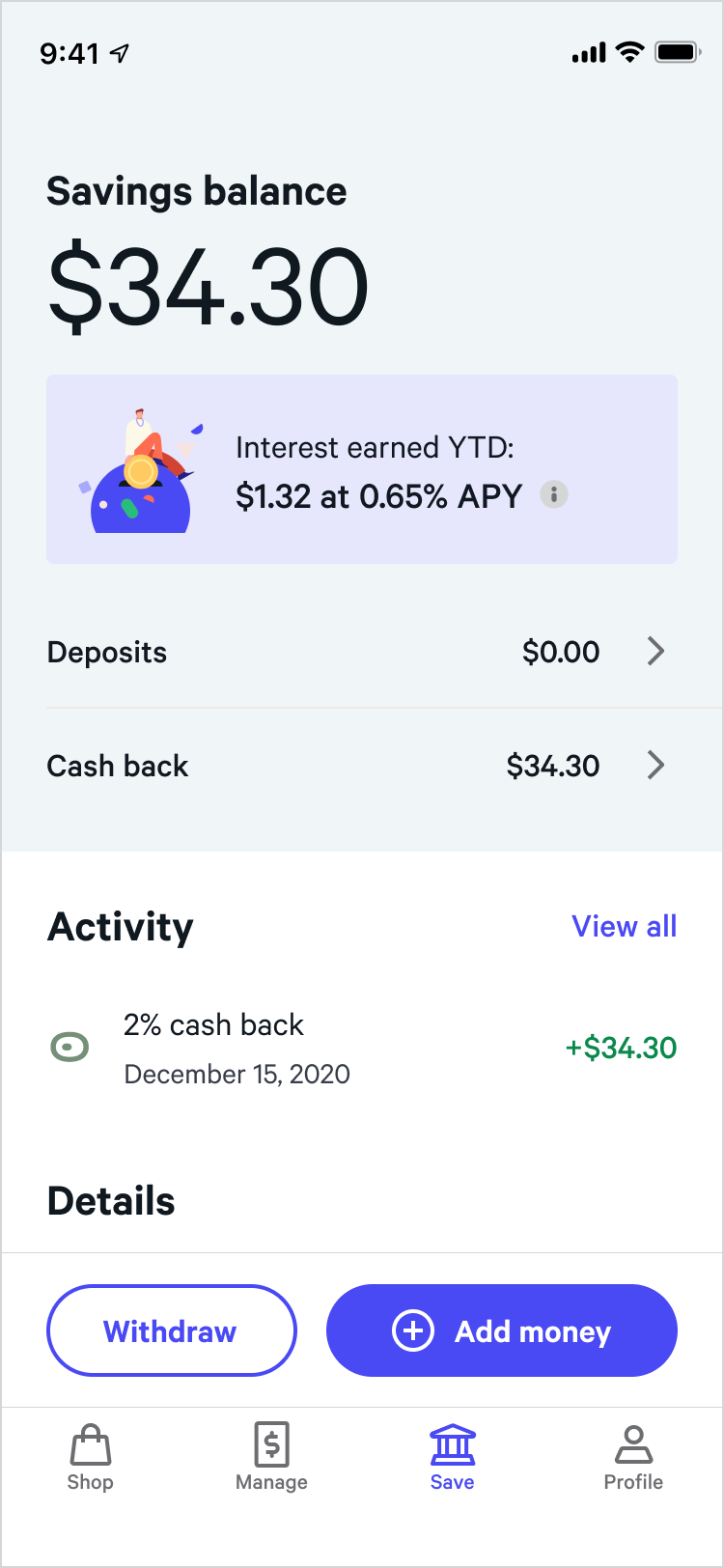The width and height of the screenshot is (724, 1568).
Task: Open the Profile tab
Action: click(633, 1458)
